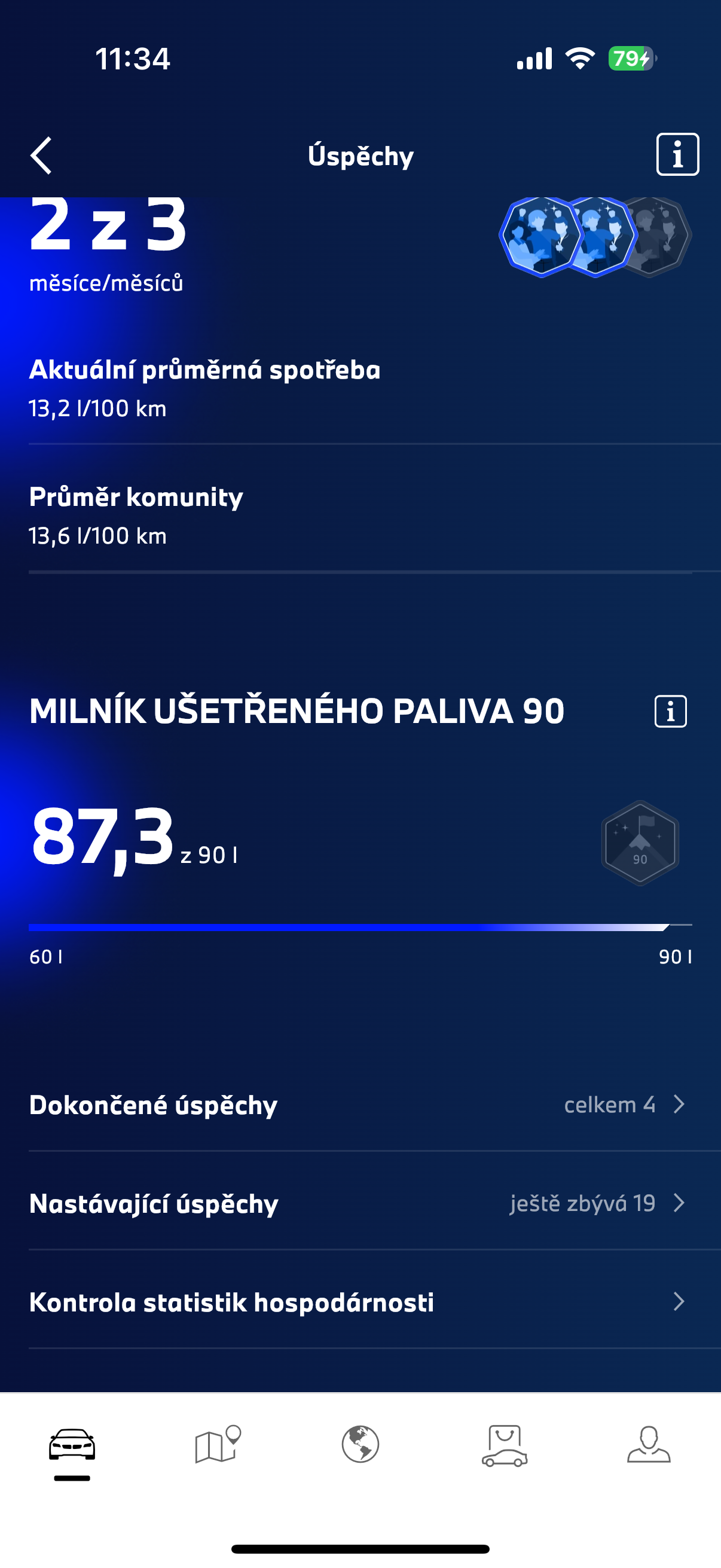Screen dimensions: 721x1568
Task: Open Kontrola statistik hospodárnosti
Action: coord(359,1302)
